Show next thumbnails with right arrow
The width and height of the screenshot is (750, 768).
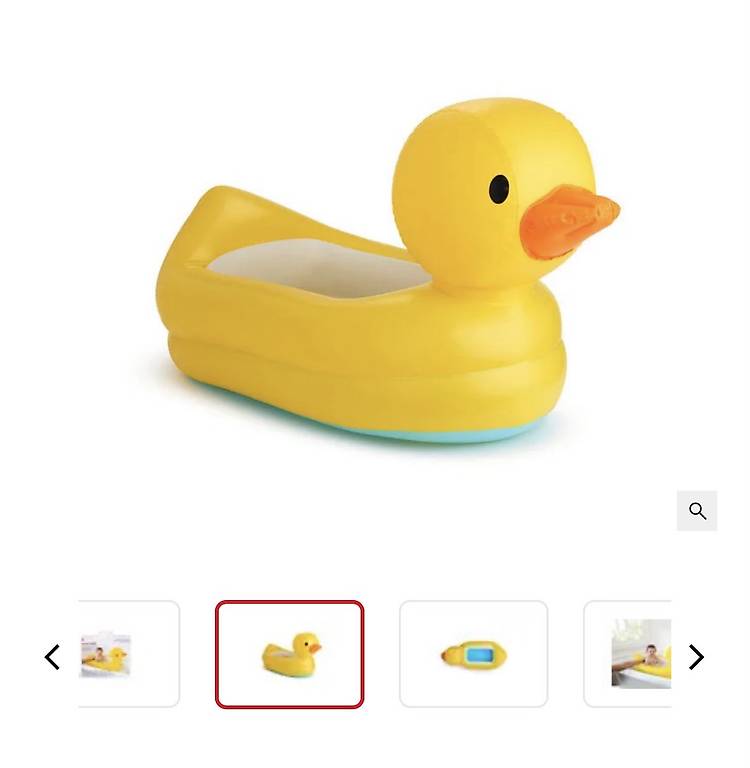pyautogui.click(x=697, y=657)
